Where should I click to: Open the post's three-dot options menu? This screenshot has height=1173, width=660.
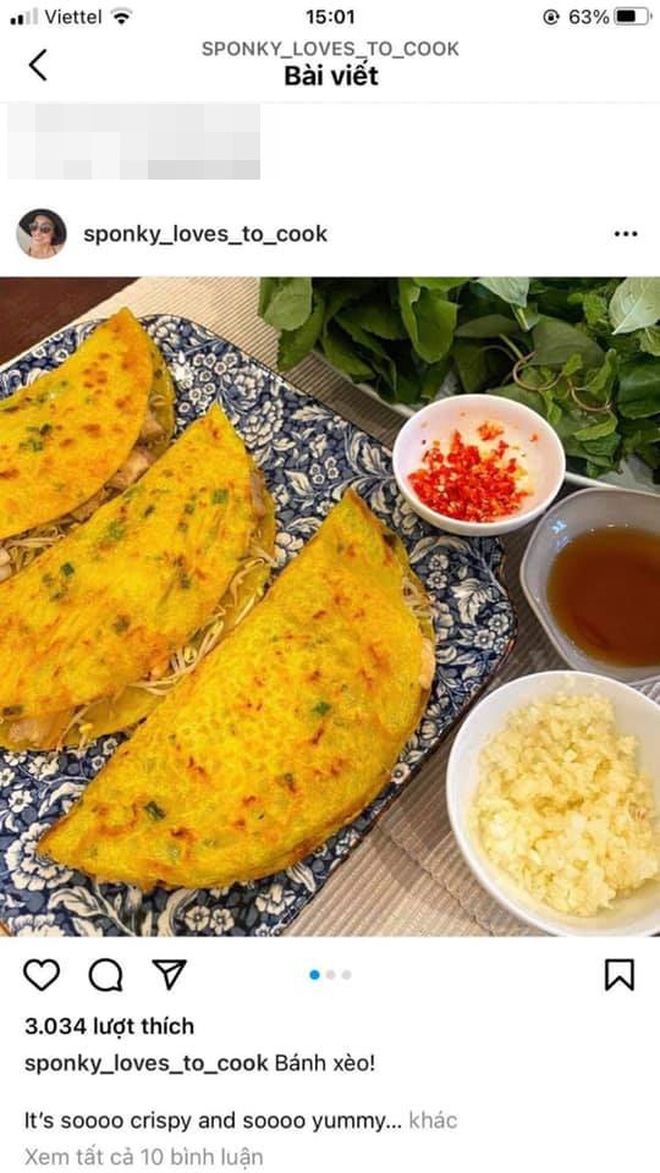pyautogui.click(x=625, y=234)
